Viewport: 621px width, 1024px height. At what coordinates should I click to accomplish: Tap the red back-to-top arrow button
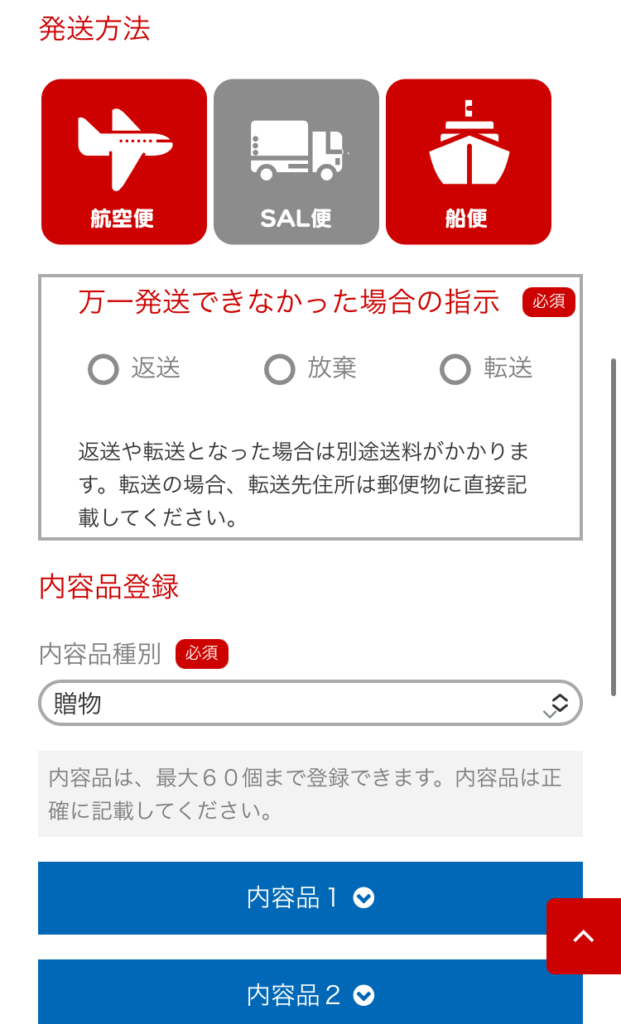coord(583,937)
